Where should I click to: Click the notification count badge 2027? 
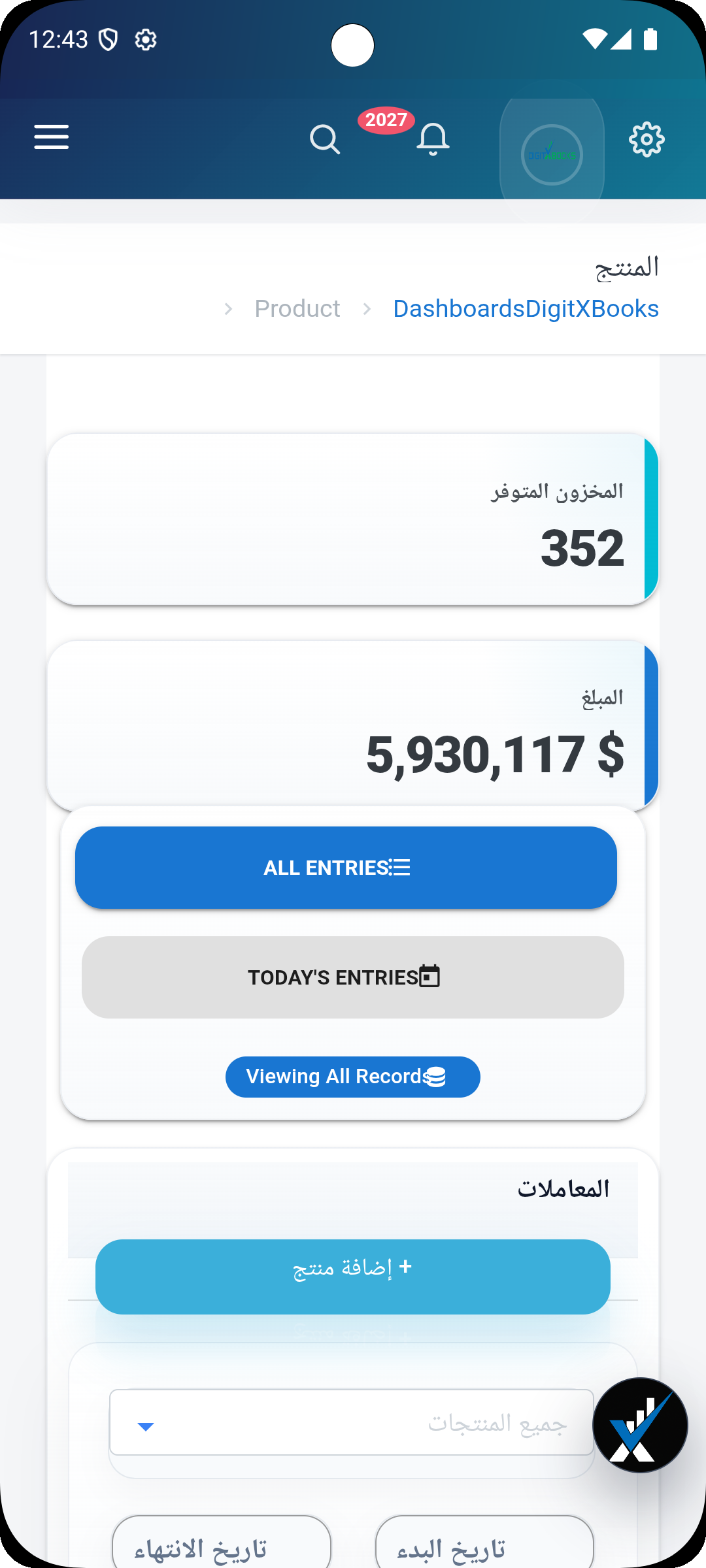point(386,121)
